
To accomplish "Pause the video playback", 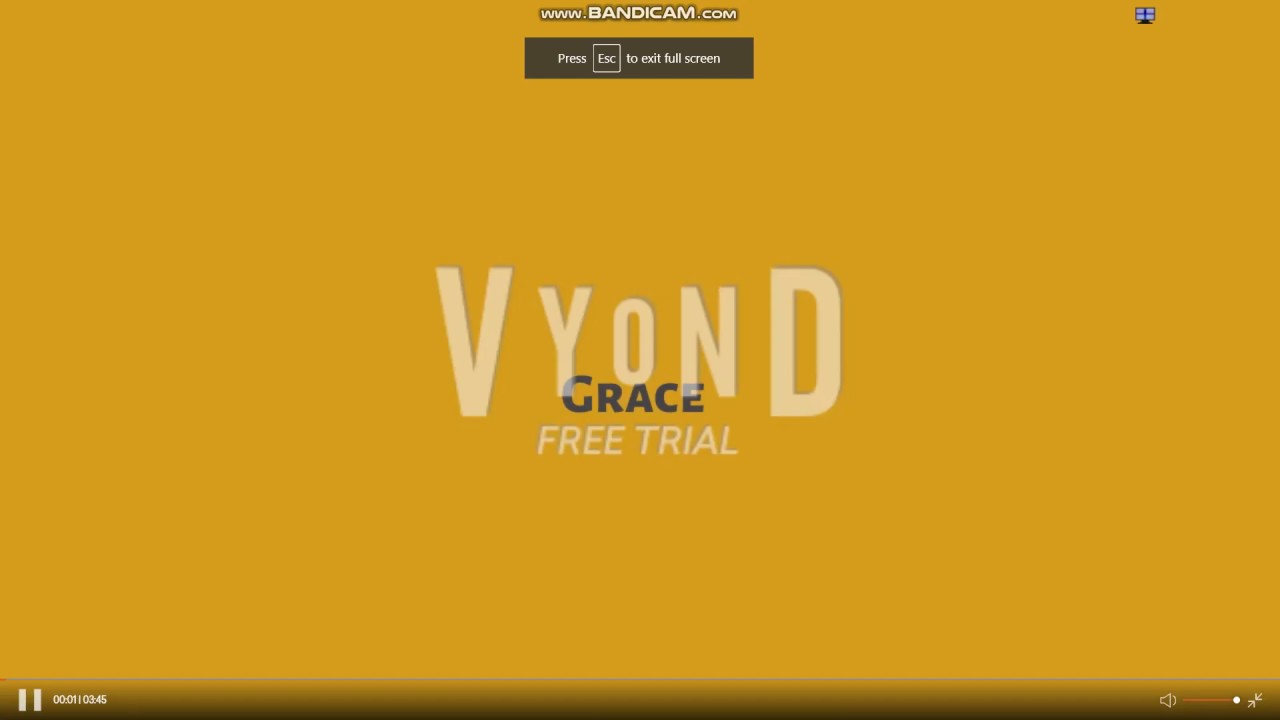I will click(x=30, y=700).
